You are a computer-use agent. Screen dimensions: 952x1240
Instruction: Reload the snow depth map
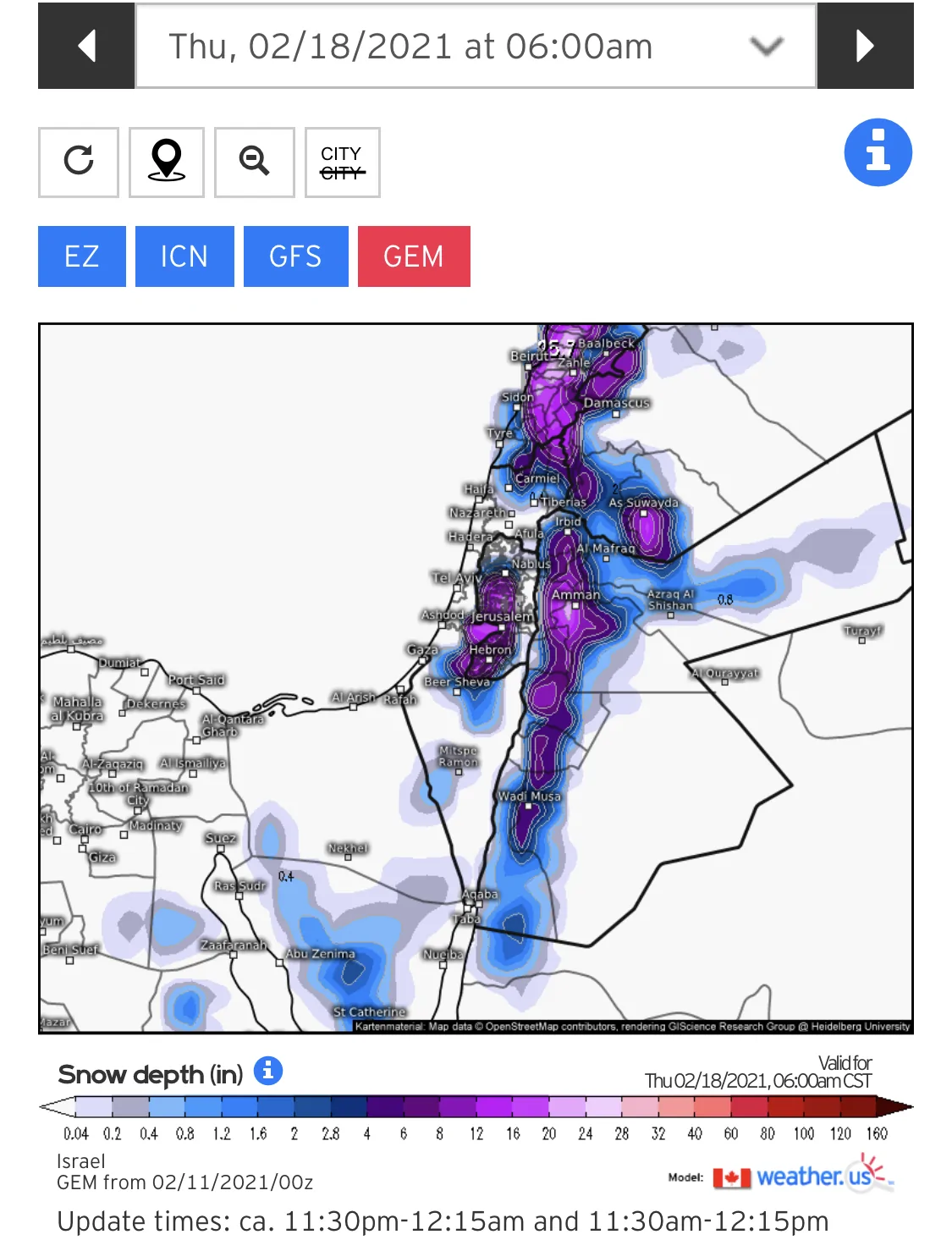pyautogui.click(x=79, y=162)
